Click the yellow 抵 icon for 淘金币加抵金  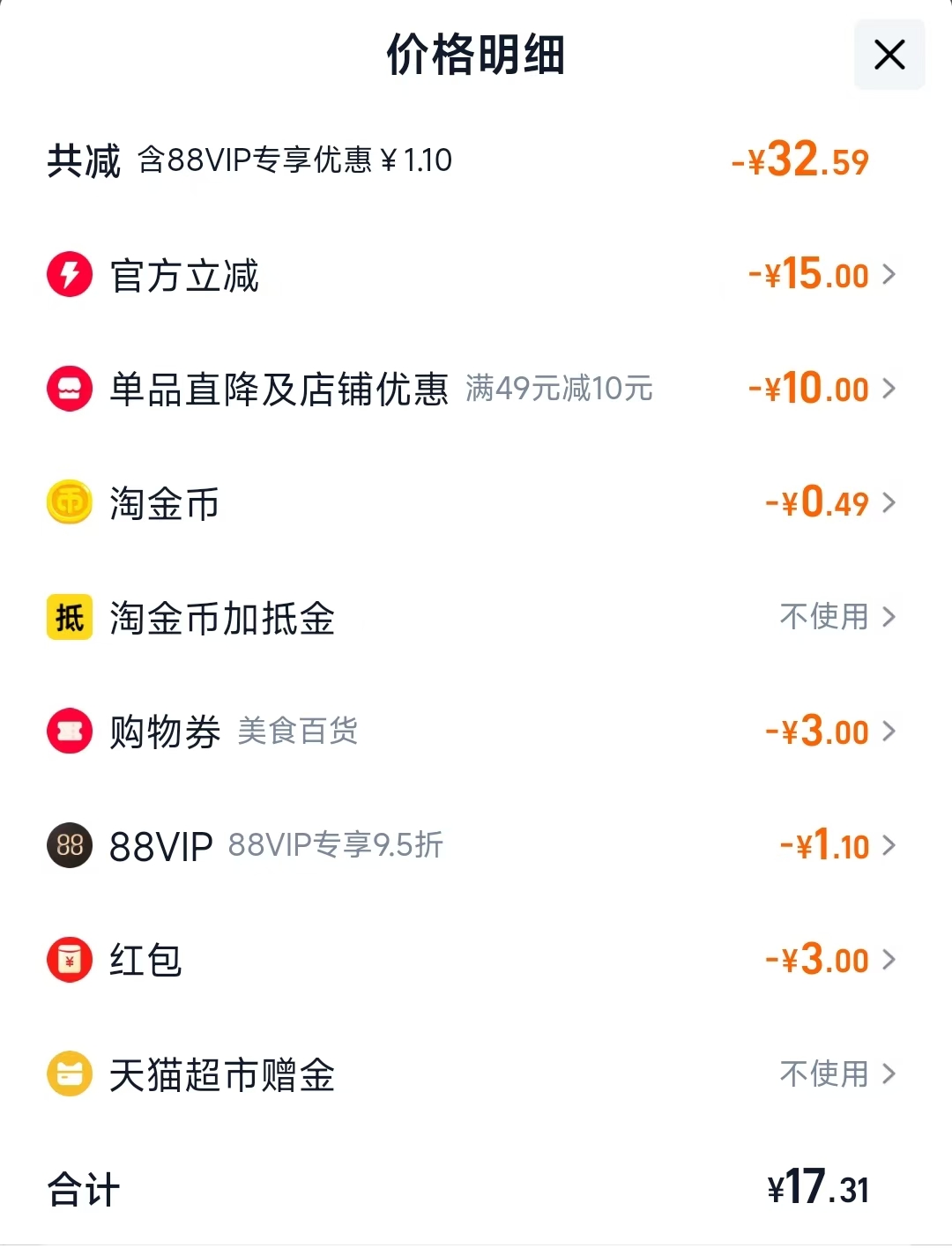click(69, 617)
